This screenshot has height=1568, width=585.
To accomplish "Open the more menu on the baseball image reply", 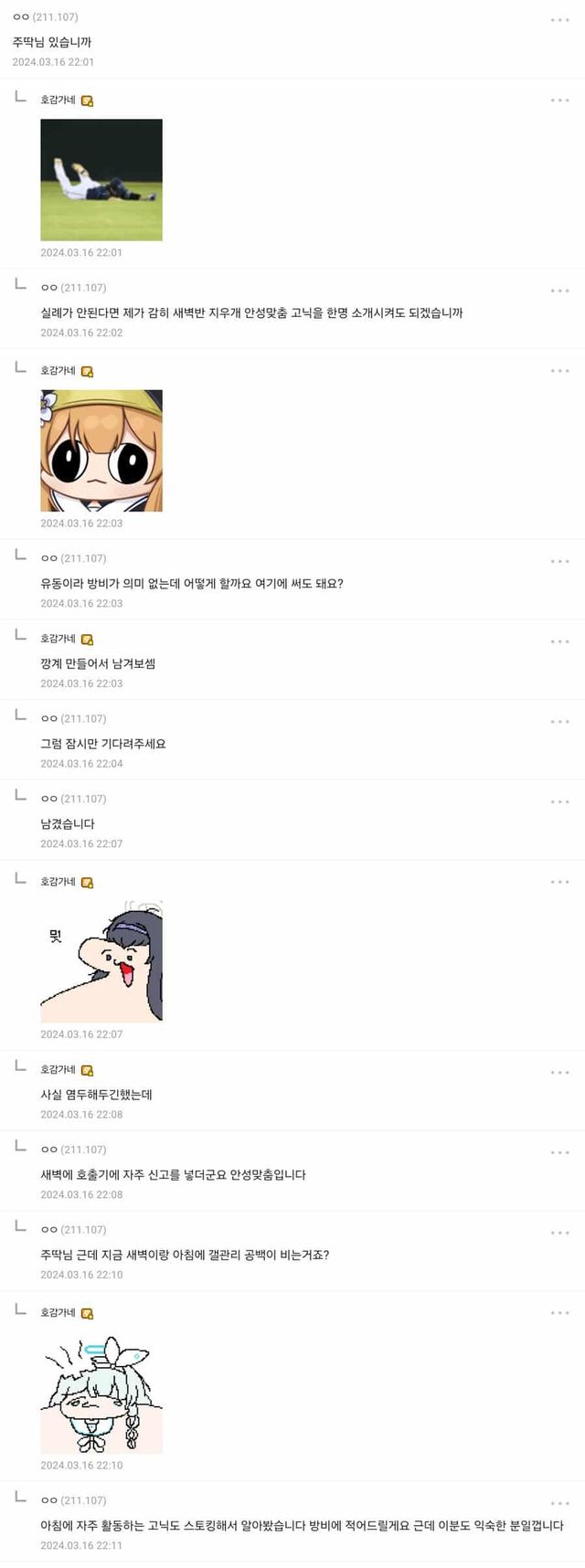I will coord(559,101).
